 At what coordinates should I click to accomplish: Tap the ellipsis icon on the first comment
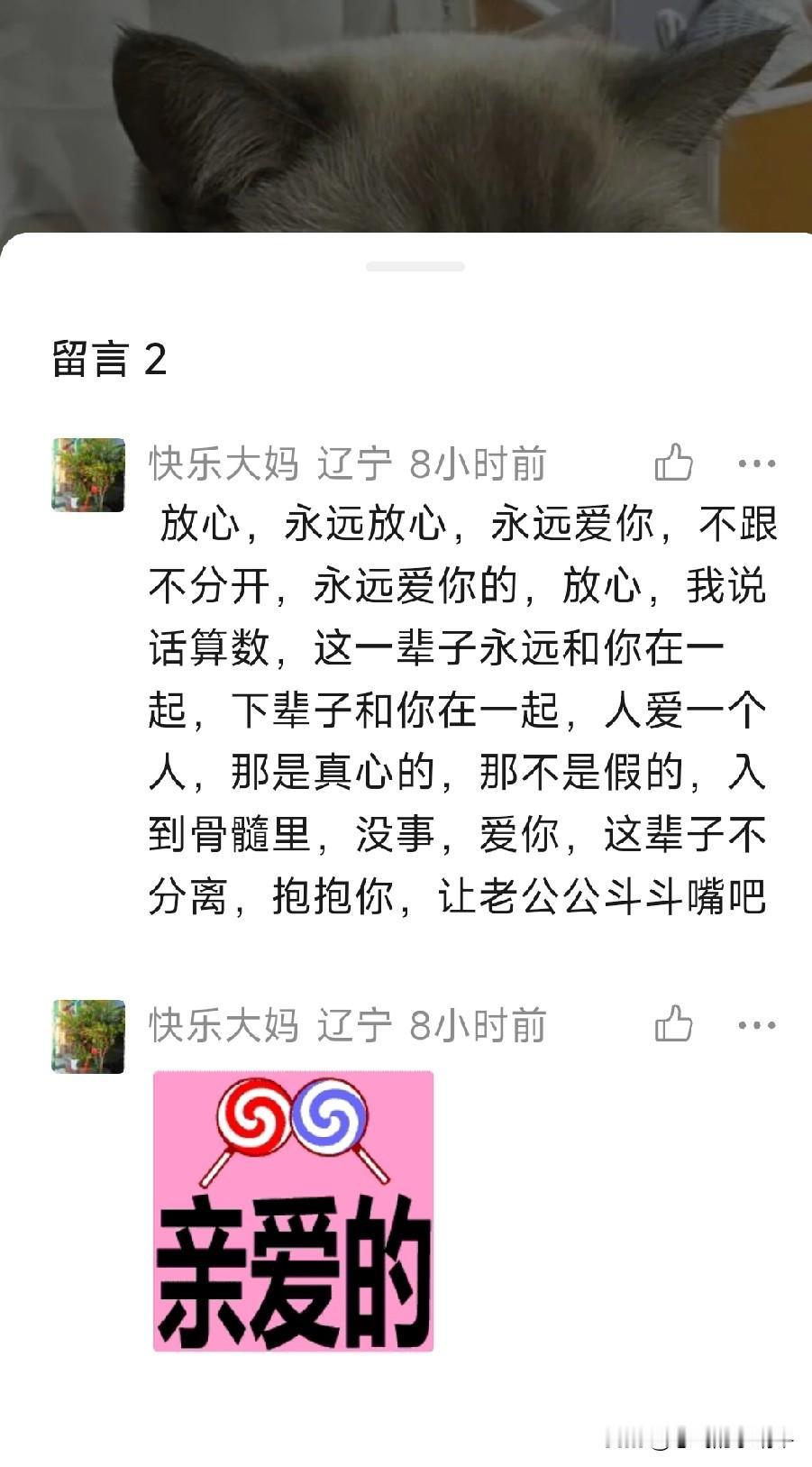[x=757, y=463]
